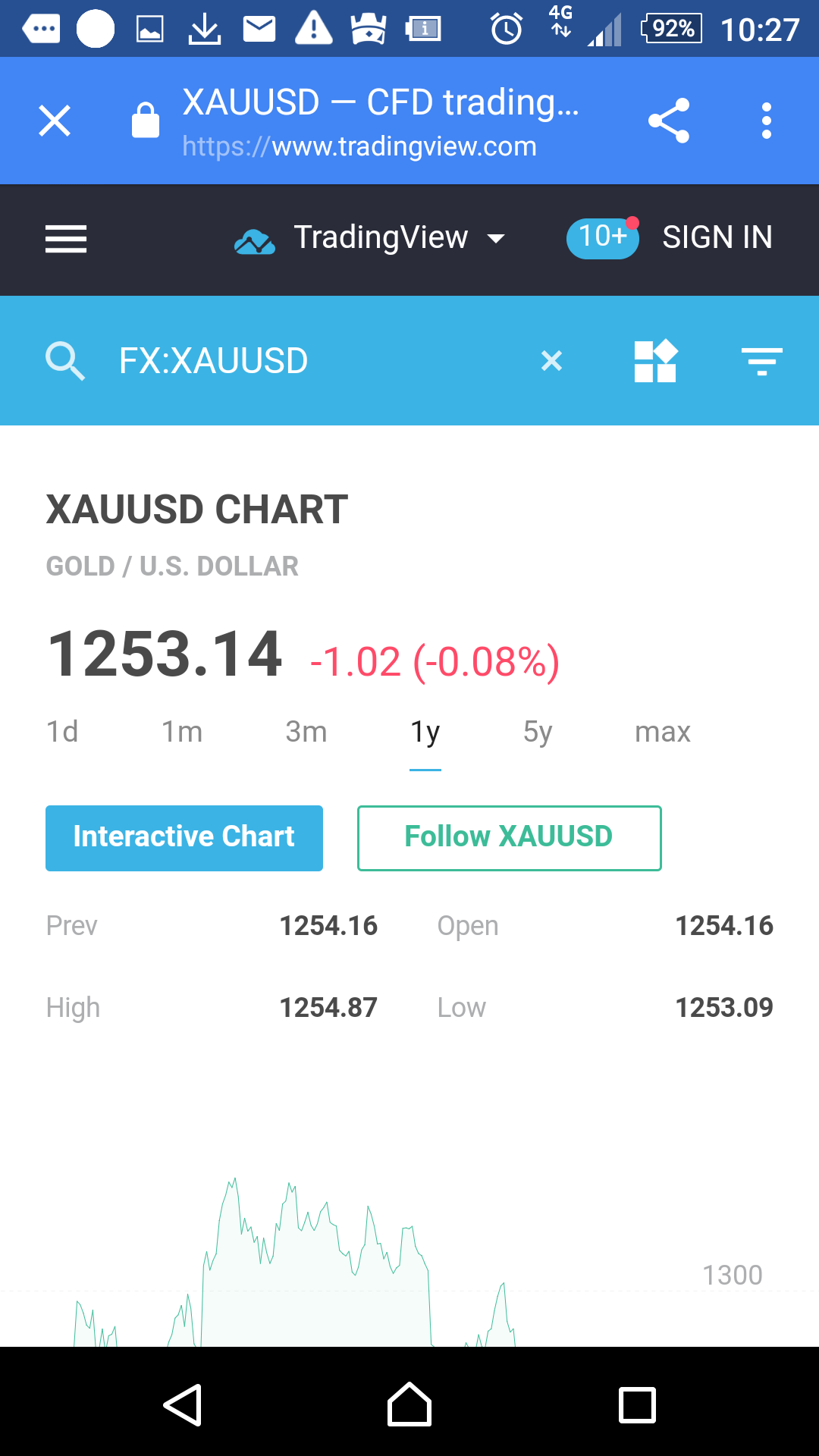Image resolution: width=819 pixels, height=1456 pixels.
Task: Open the widgets grid icon
Action: pos(656,361)
